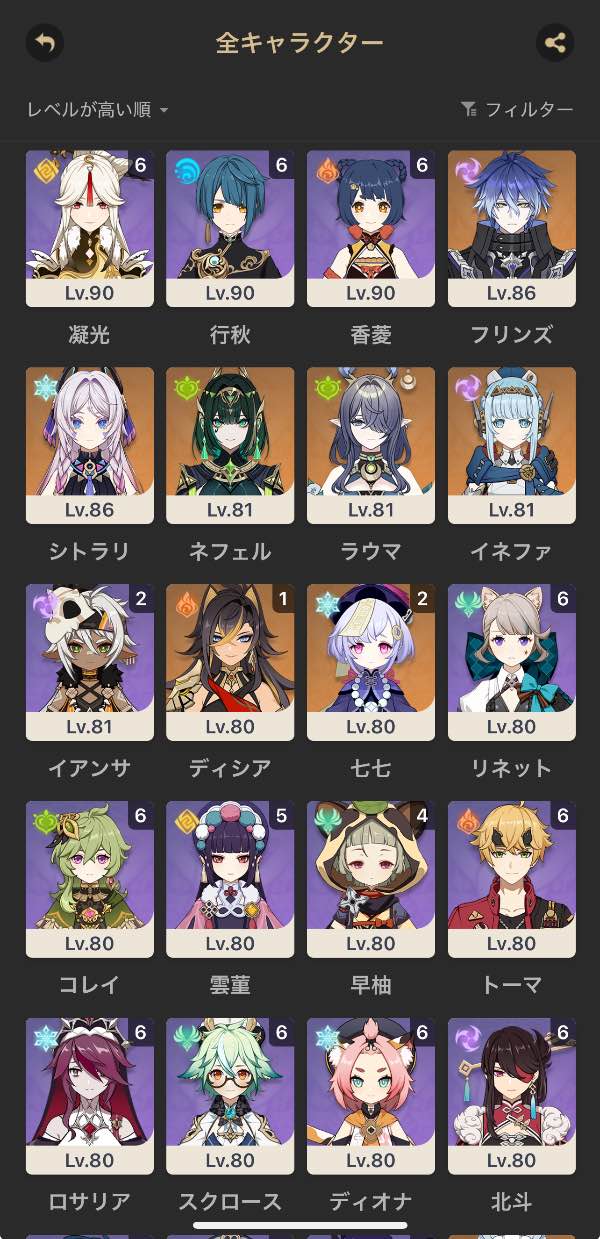The image size is (600, 1239).
Task: View the 香菱 character details
Action: point(371,228)
